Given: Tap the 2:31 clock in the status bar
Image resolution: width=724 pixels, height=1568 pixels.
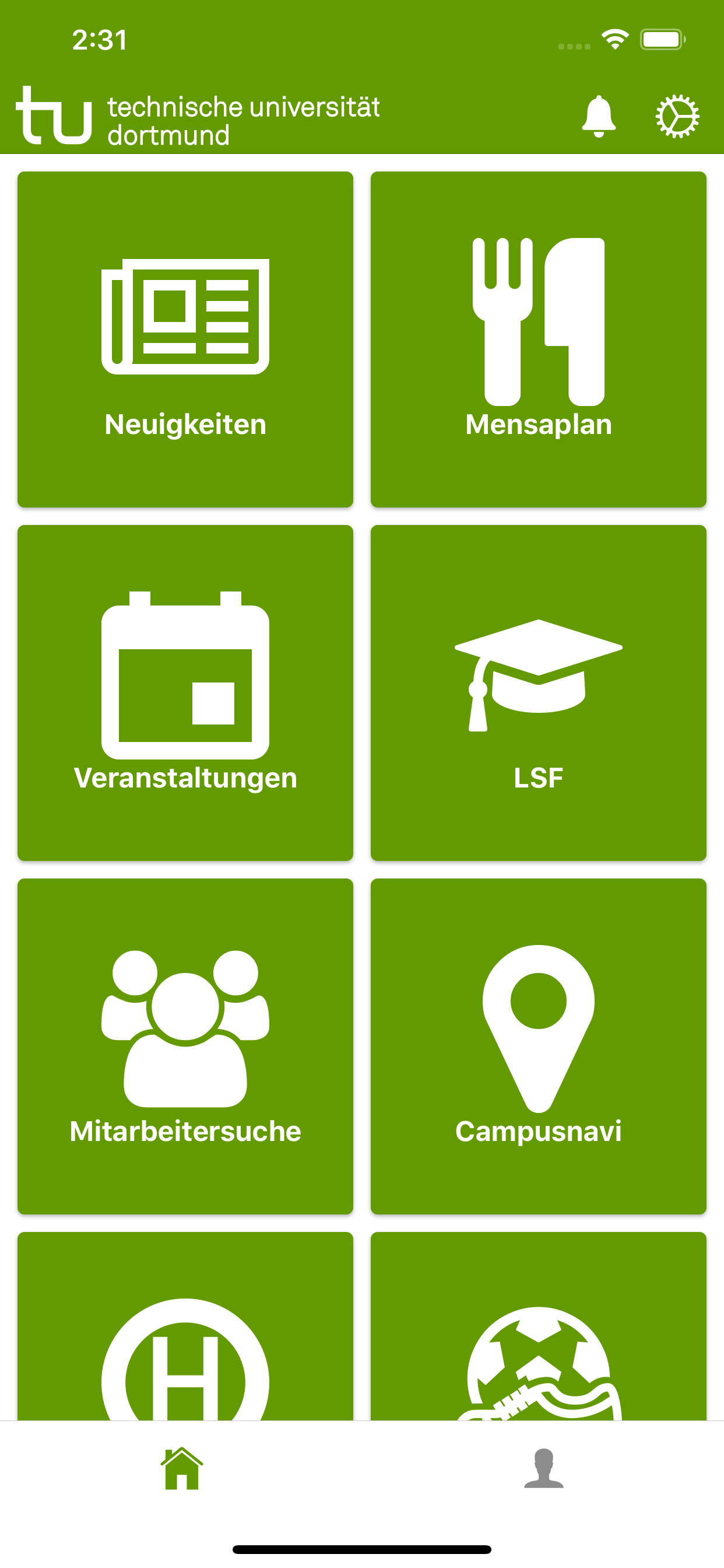Looking at the screenshot, I should [x=99, y=41].
